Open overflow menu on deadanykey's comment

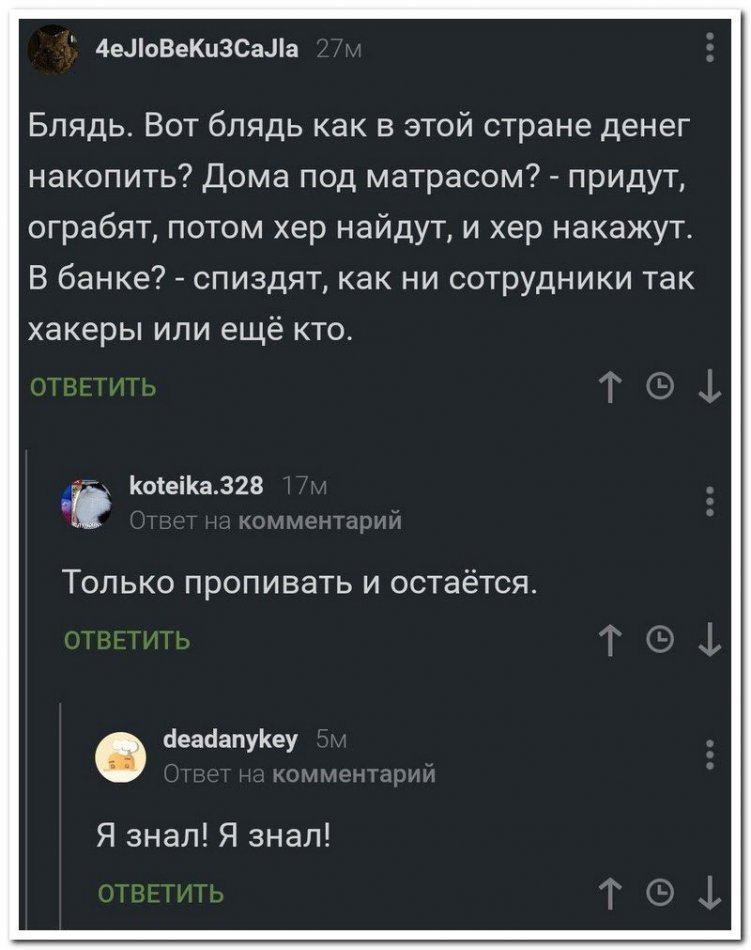point(710,752)
